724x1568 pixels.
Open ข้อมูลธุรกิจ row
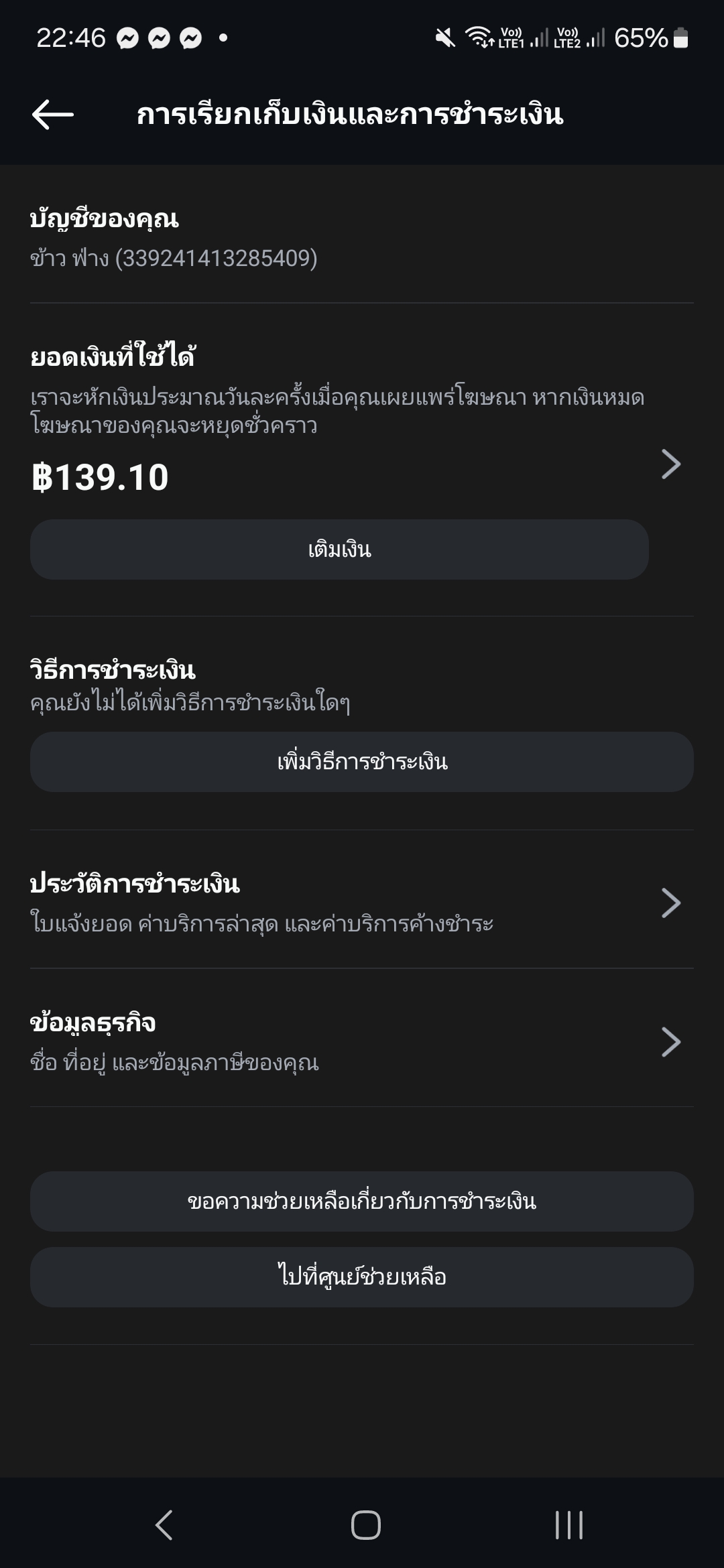point(362,1041)
